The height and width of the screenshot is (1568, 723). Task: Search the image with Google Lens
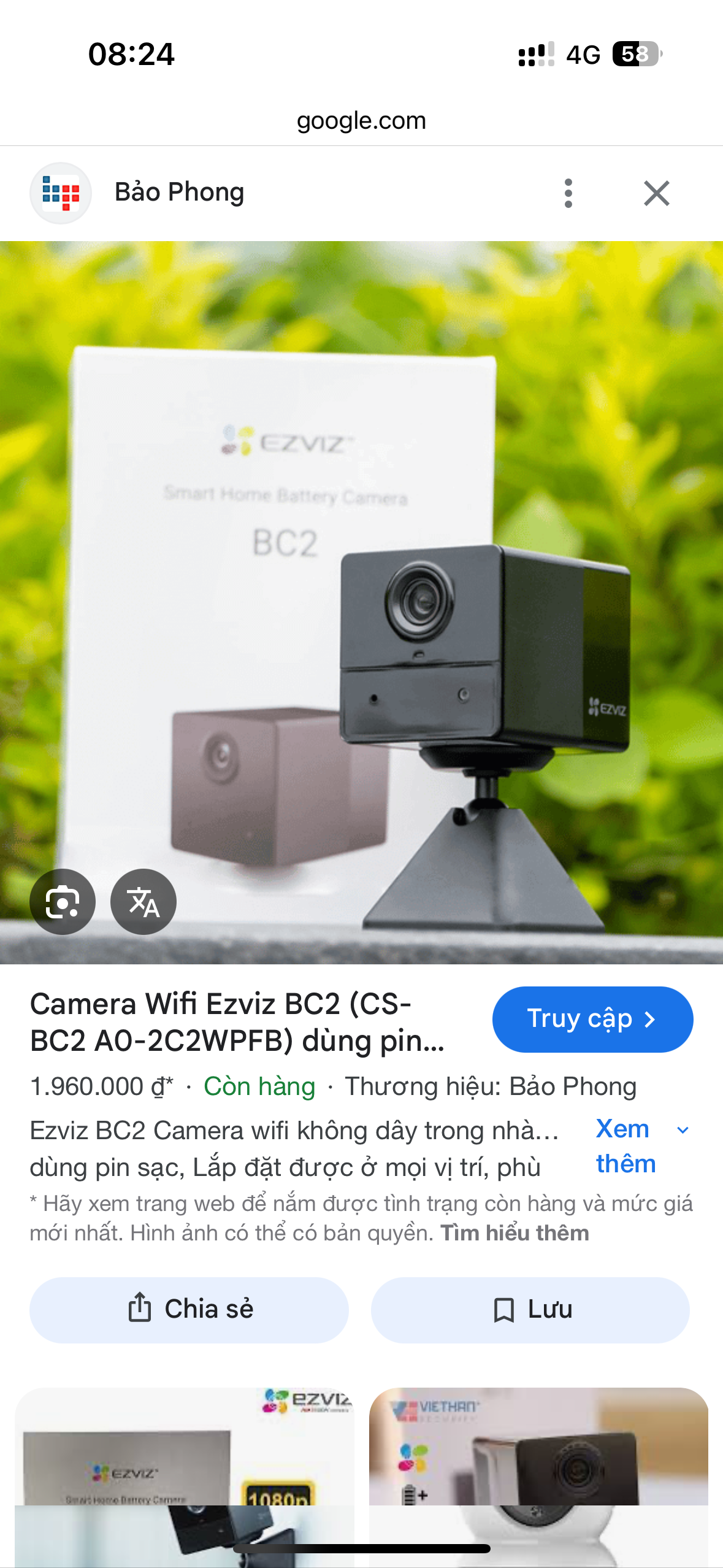(63, 902)
